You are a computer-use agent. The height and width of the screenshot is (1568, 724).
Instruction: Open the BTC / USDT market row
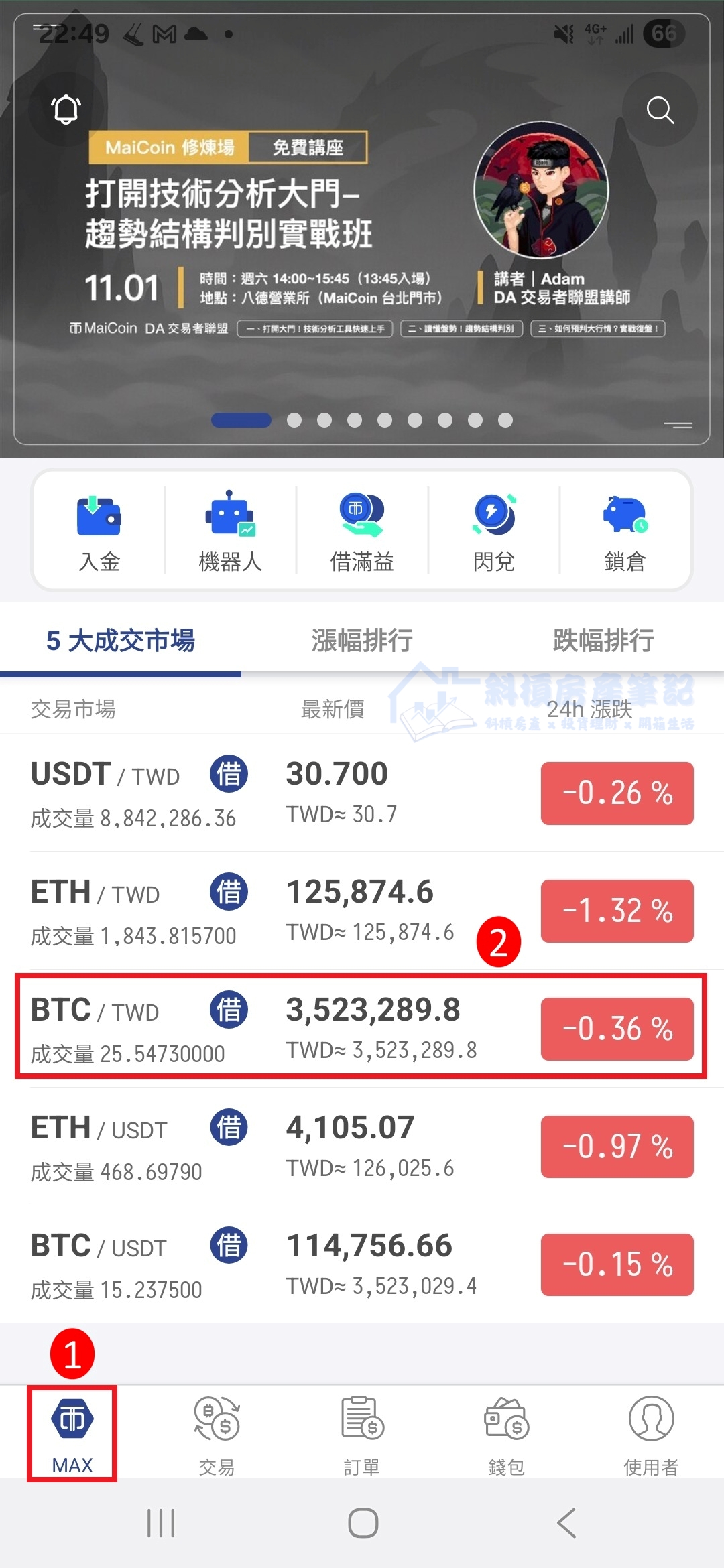pos(362,1264)
